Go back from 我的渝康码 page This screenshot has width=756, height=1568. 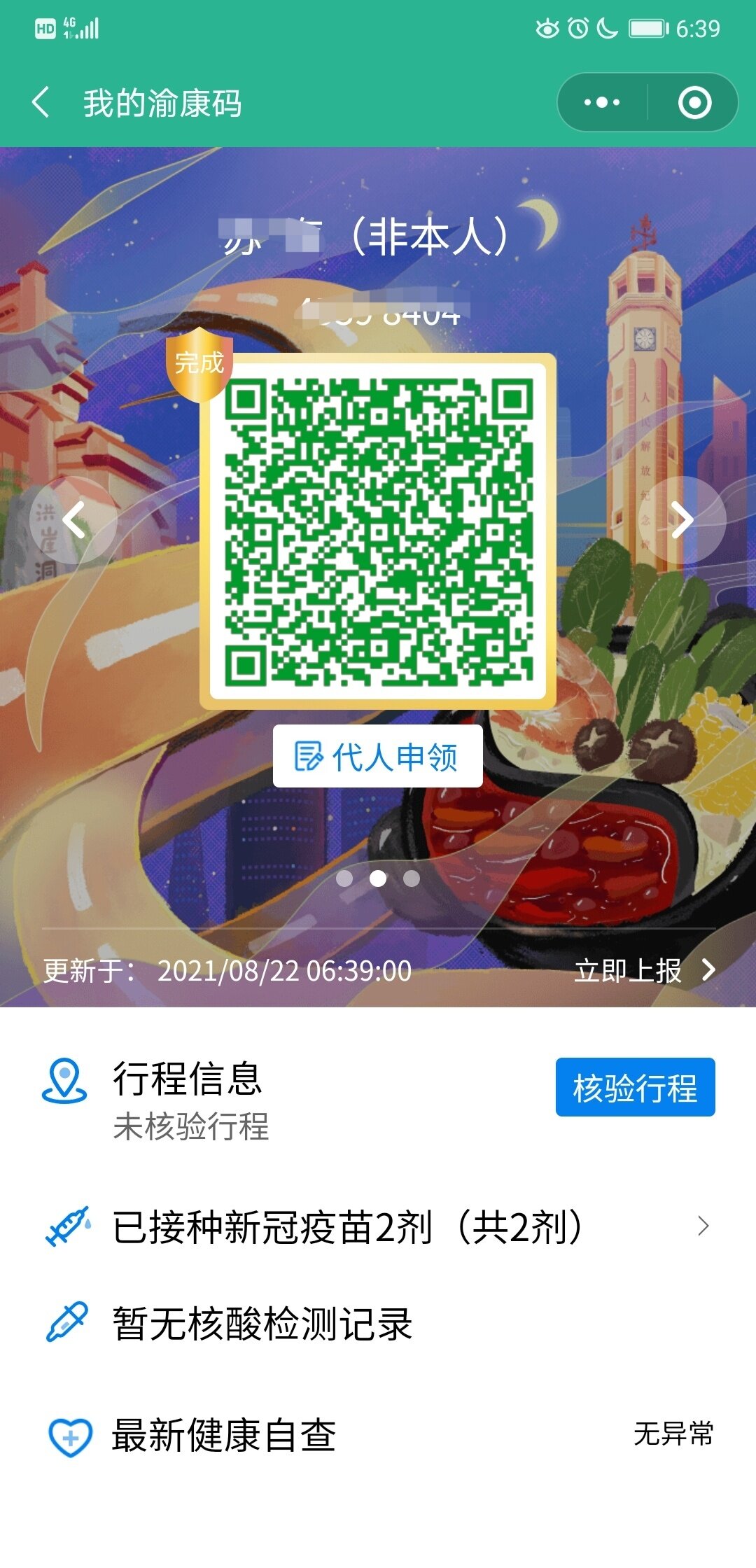(42, 103)
